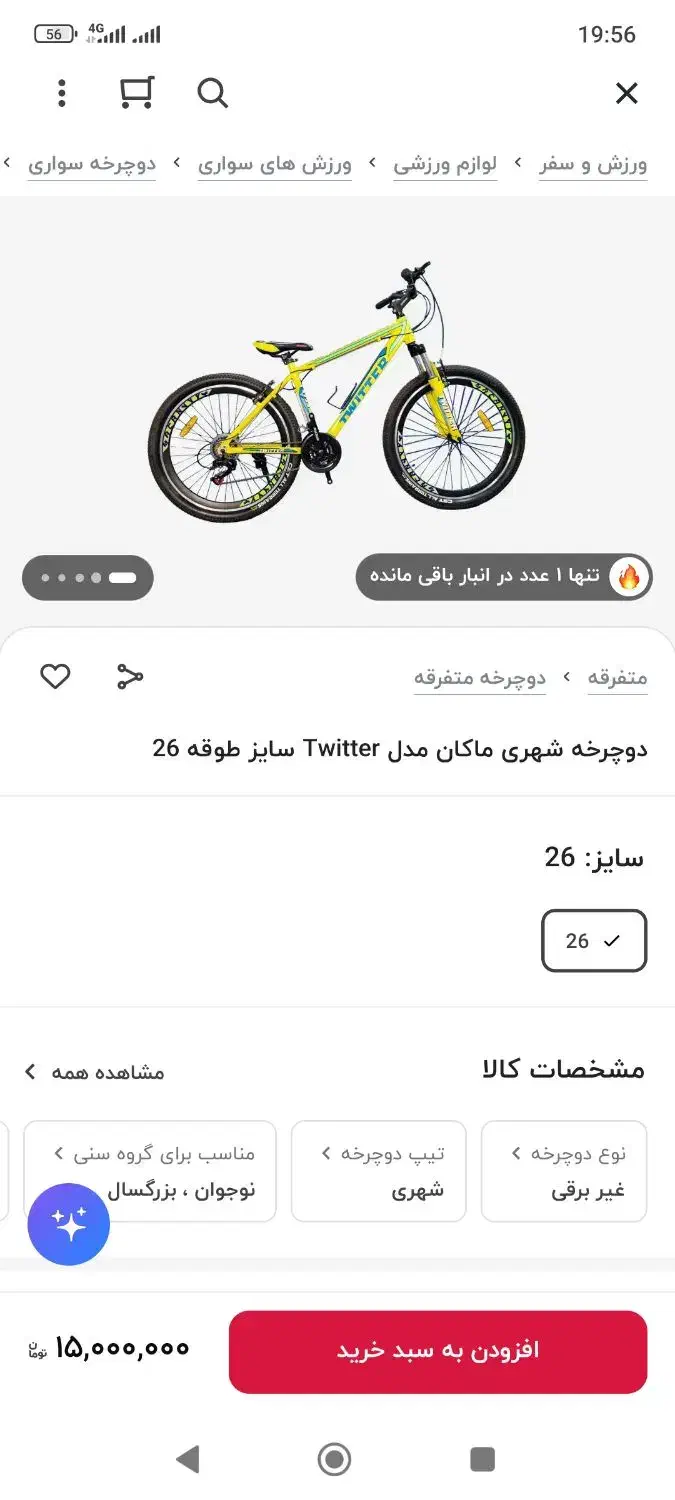The width and height of the screenshot is (675, 1500).
Task: Open the ورزش و سفر breadcrumb
Action: [594, 165]
